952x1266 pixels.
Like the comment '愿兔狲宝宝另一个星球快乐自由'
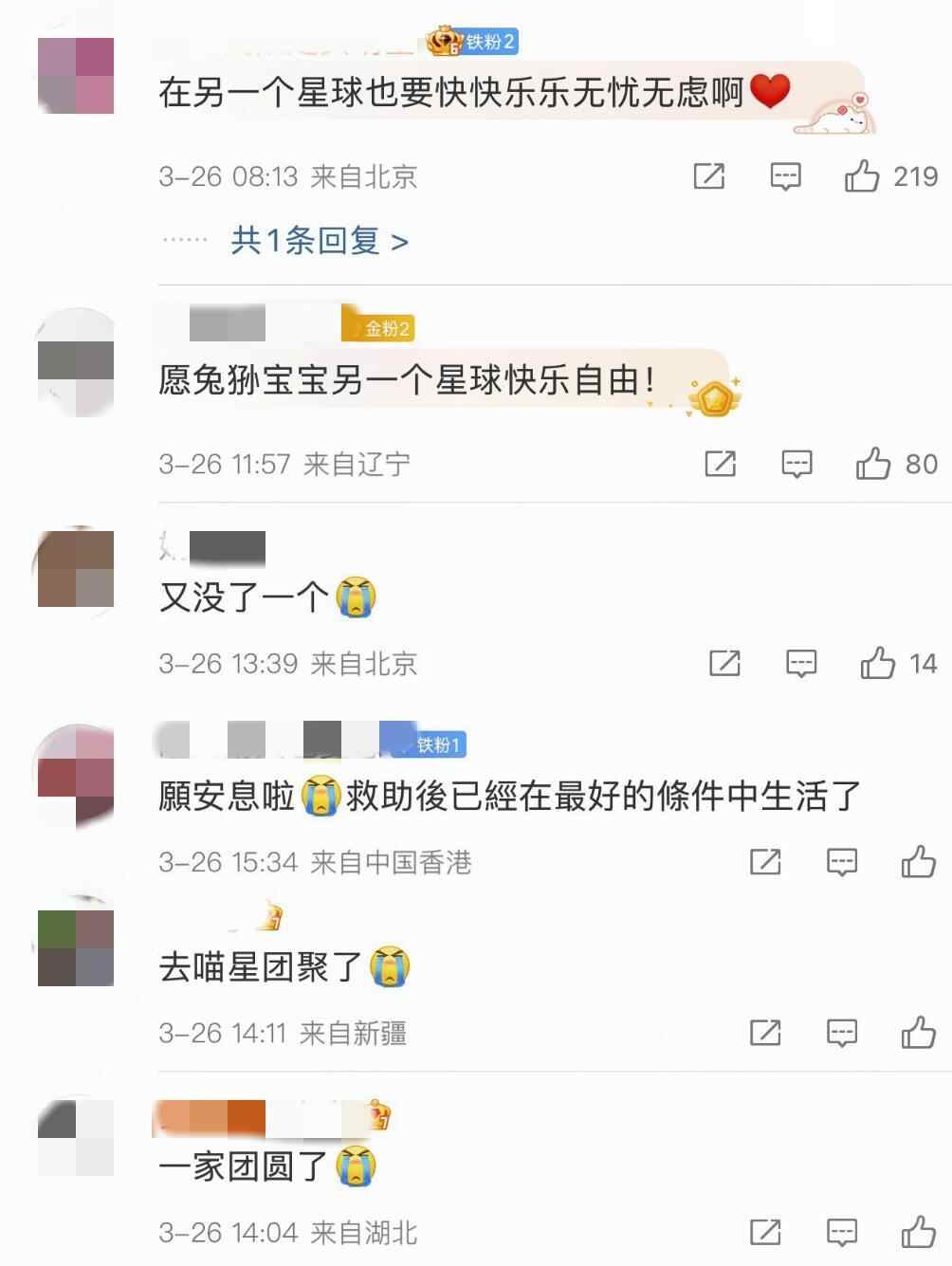click(x=873, y=464)
